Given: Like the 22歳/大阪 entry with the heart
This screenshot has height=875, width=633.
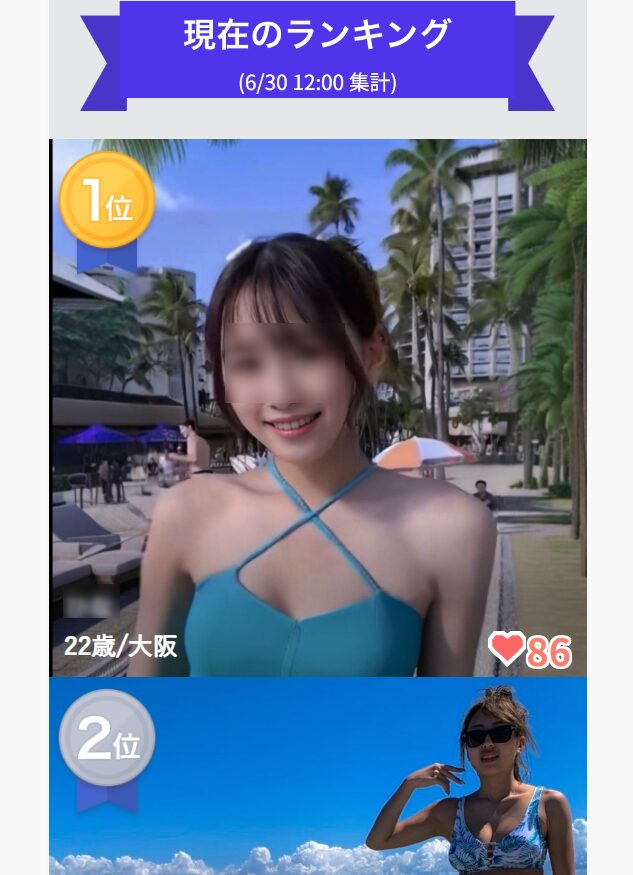Looking at the screenshot, I should point(507,650).
